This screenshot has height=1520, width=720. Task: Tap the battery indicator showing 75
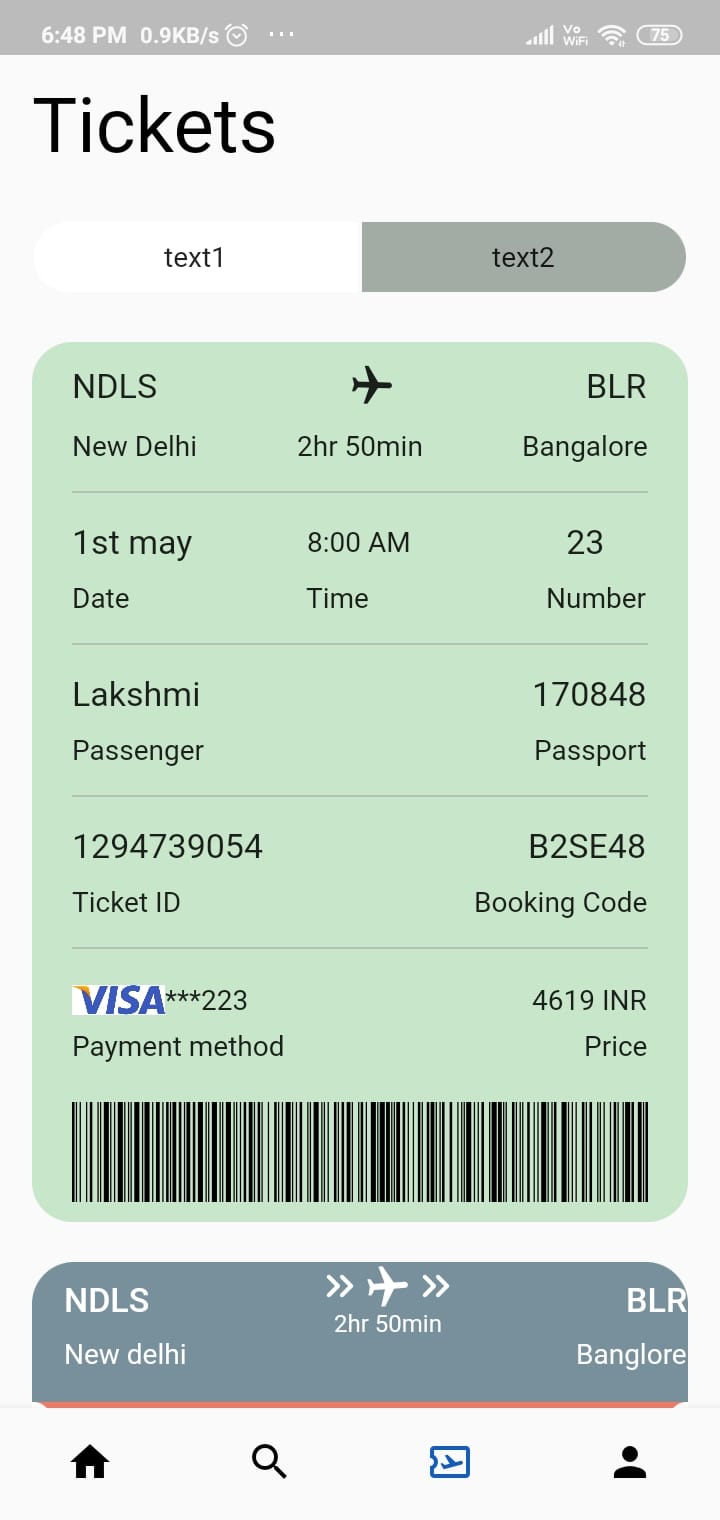[x=659, y=33]
